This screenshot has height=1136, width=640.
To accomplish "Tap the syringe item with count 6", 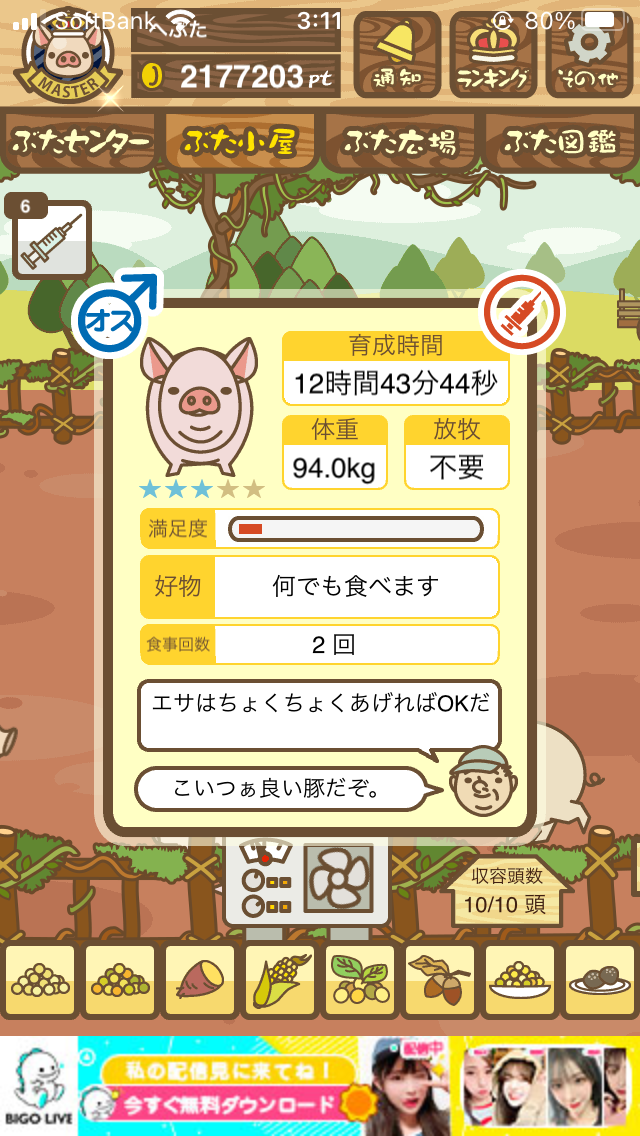I will pyautogui.click(x=48, y=240).
